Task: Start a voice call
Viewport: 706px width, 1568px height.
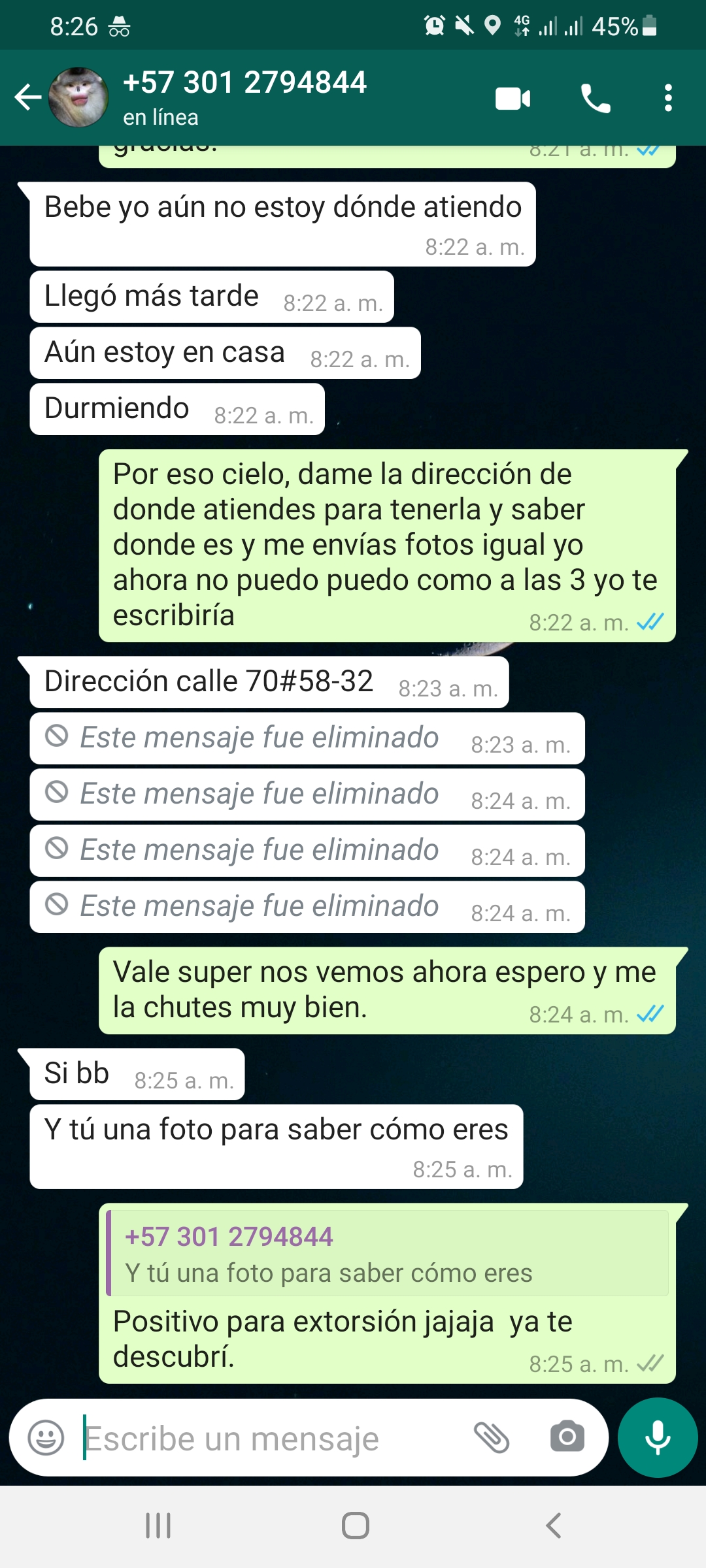Action: tap(596, 99)
